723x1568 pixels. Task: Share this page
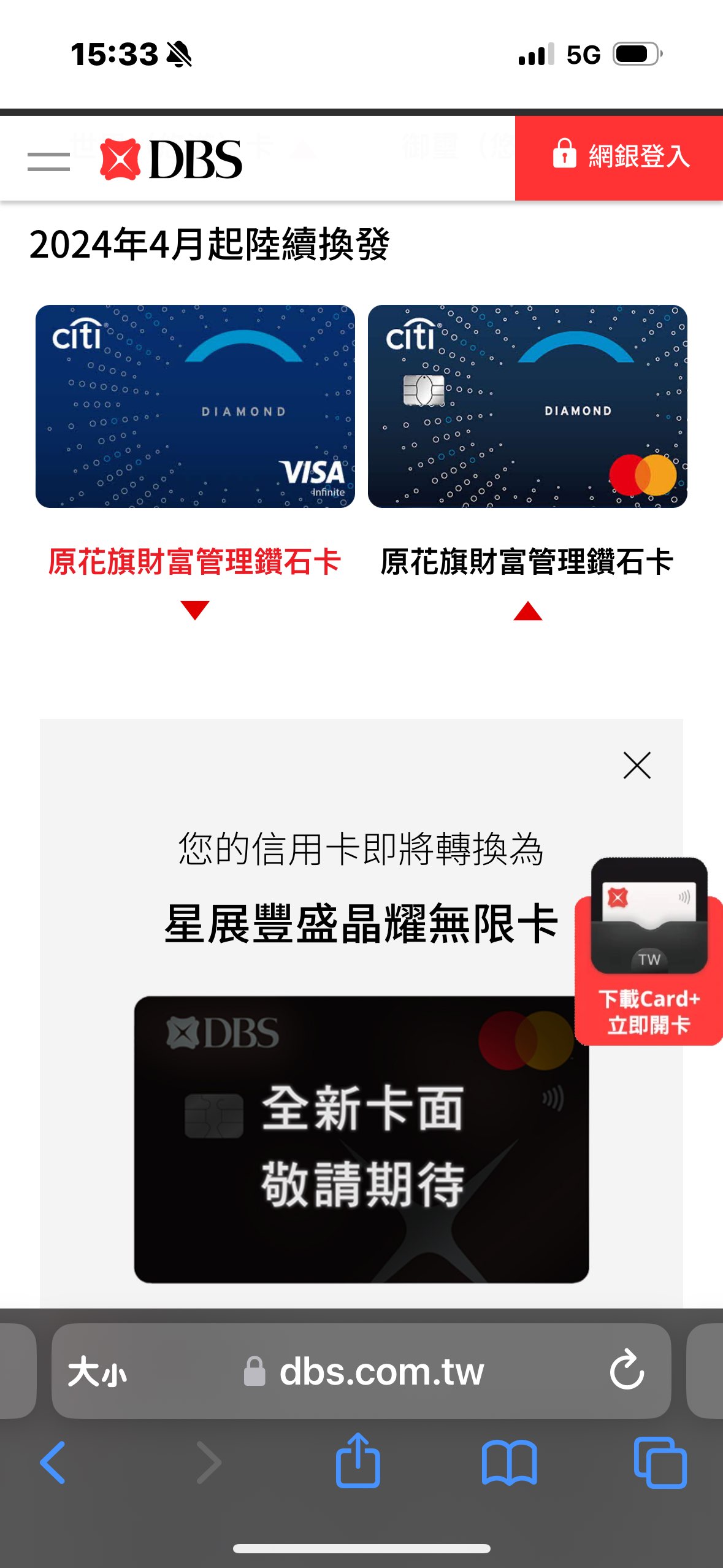coord(358,1461)
